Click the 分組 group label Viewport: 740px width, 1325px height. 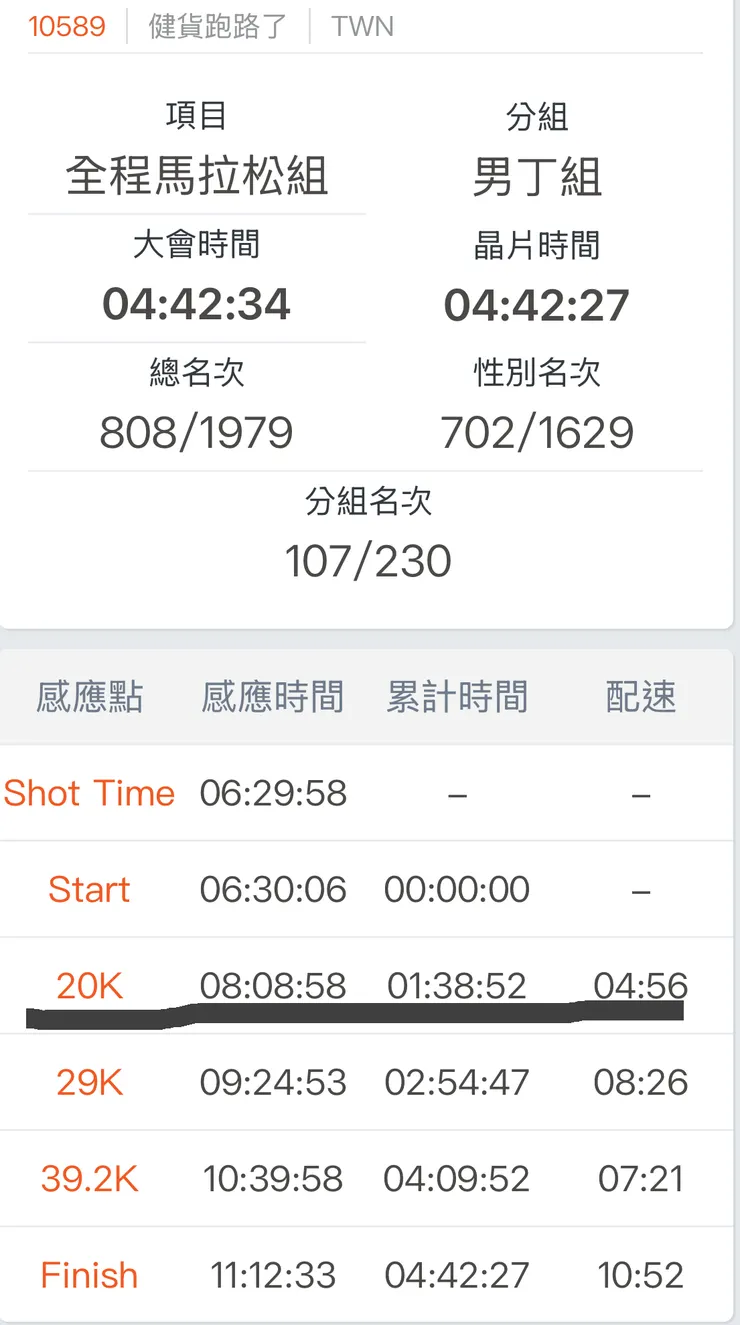pos(536,115)
